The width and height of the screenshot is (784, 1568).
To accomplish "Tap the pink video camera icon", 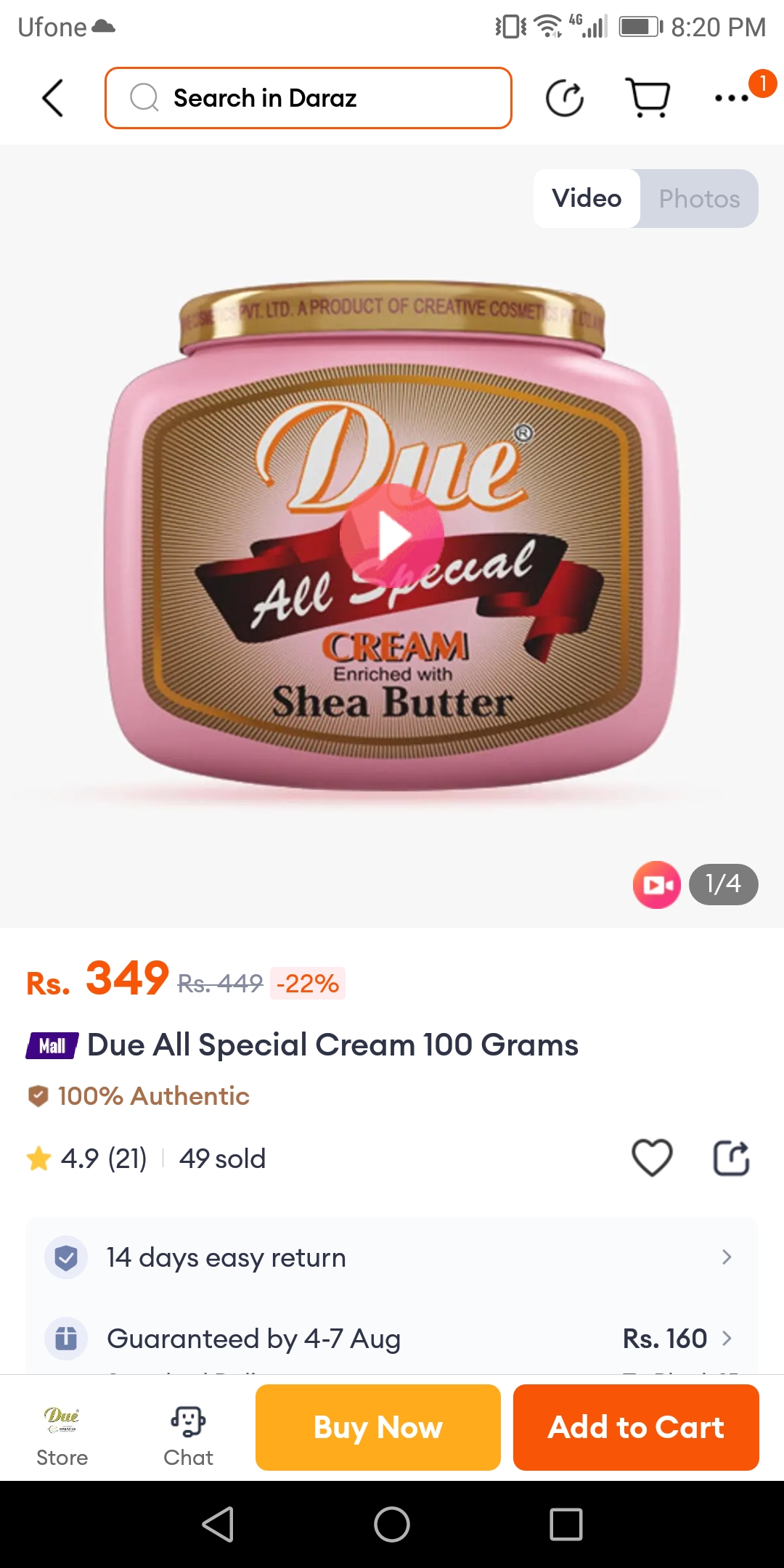I will 656,885.
